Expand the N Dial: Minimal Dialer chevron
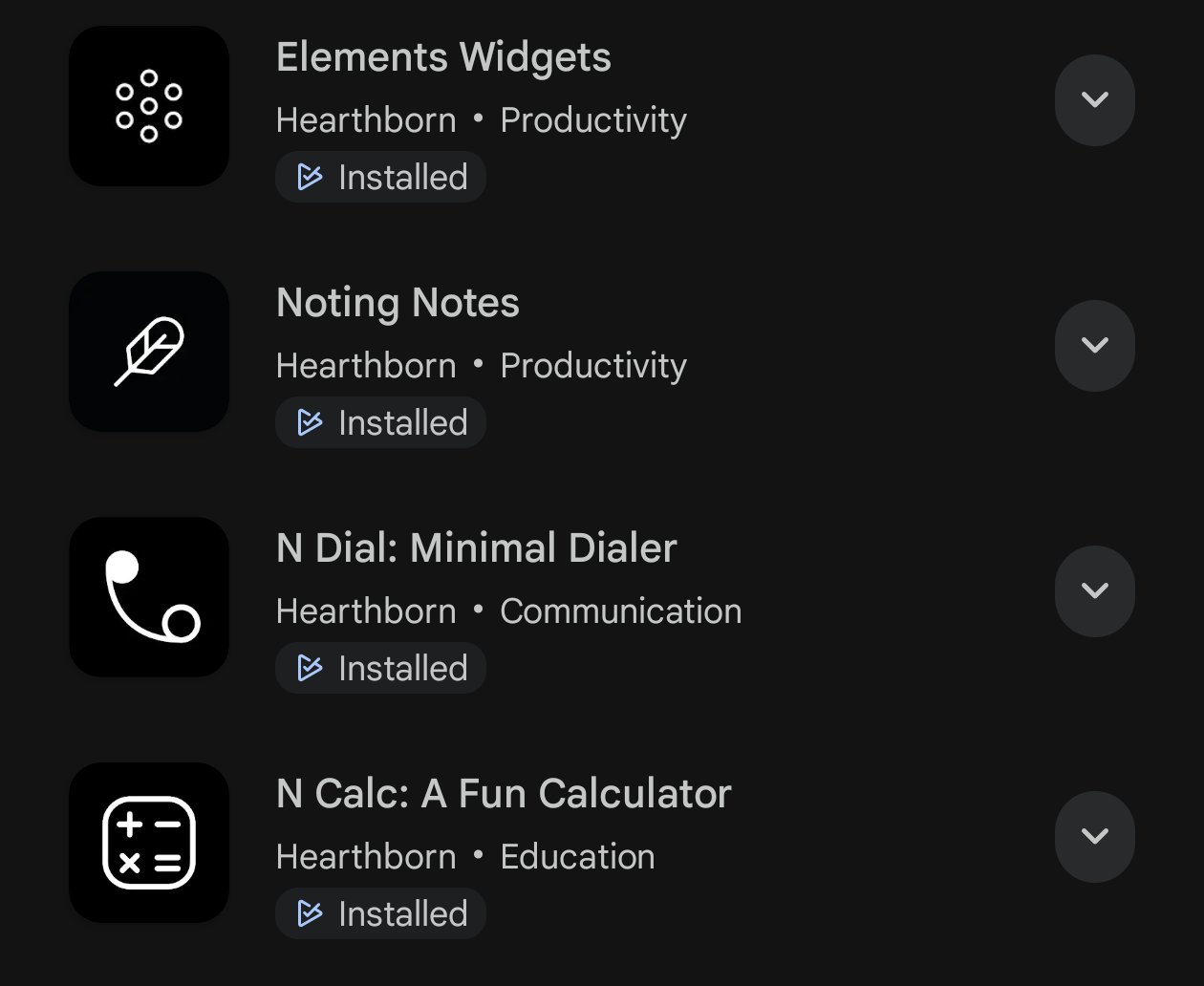 click(1094, 591)
